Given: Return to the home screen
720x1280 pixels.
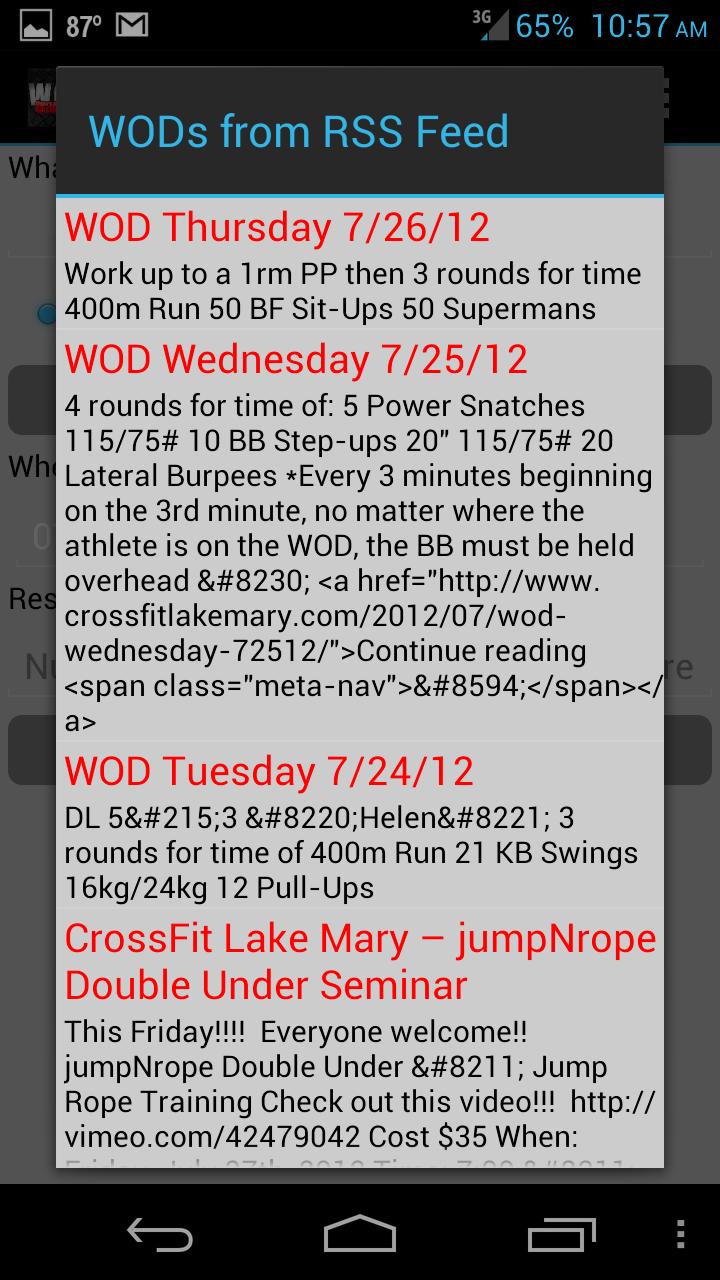Looking at the screenshot, I should (360, 1233).
